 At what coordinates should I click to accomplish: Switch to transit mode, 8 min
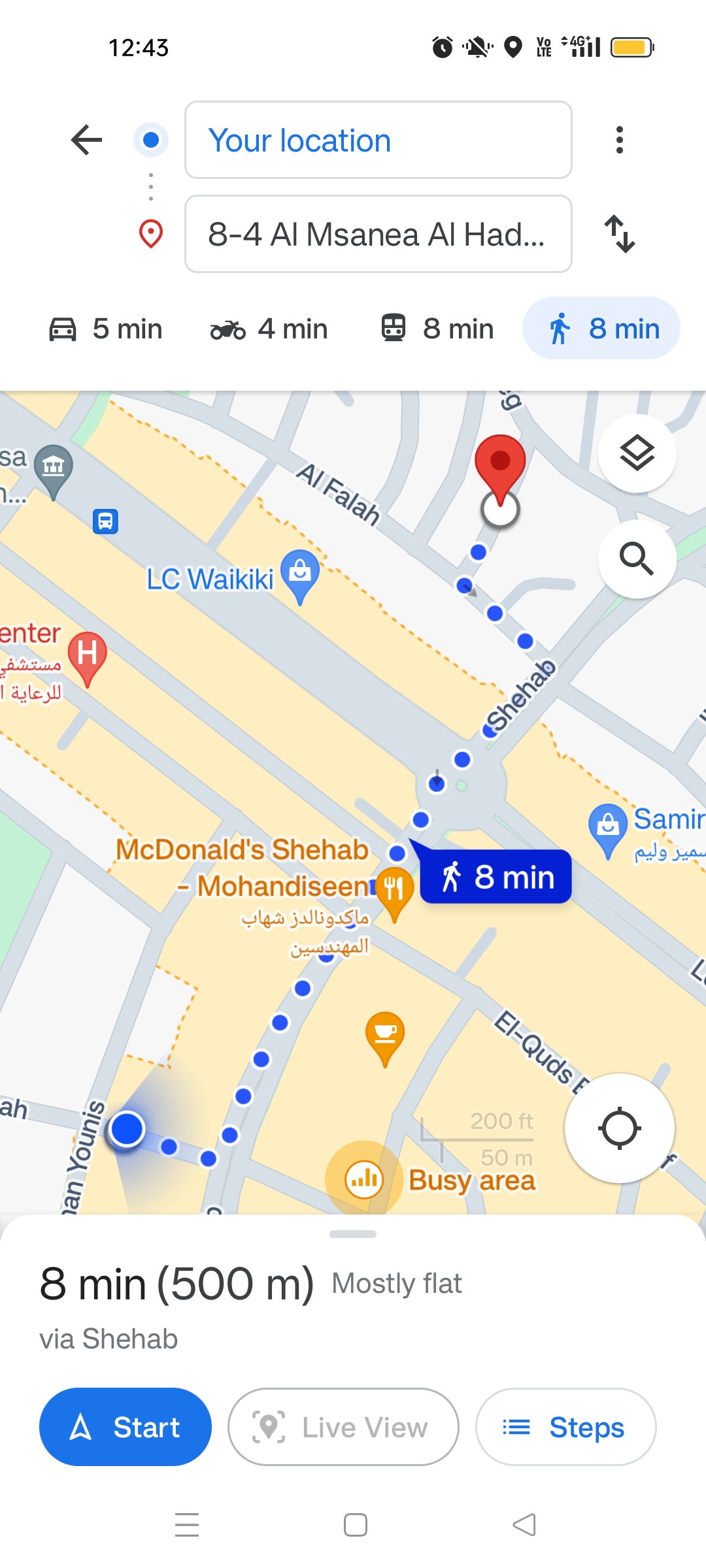click(x=437, y=329)
